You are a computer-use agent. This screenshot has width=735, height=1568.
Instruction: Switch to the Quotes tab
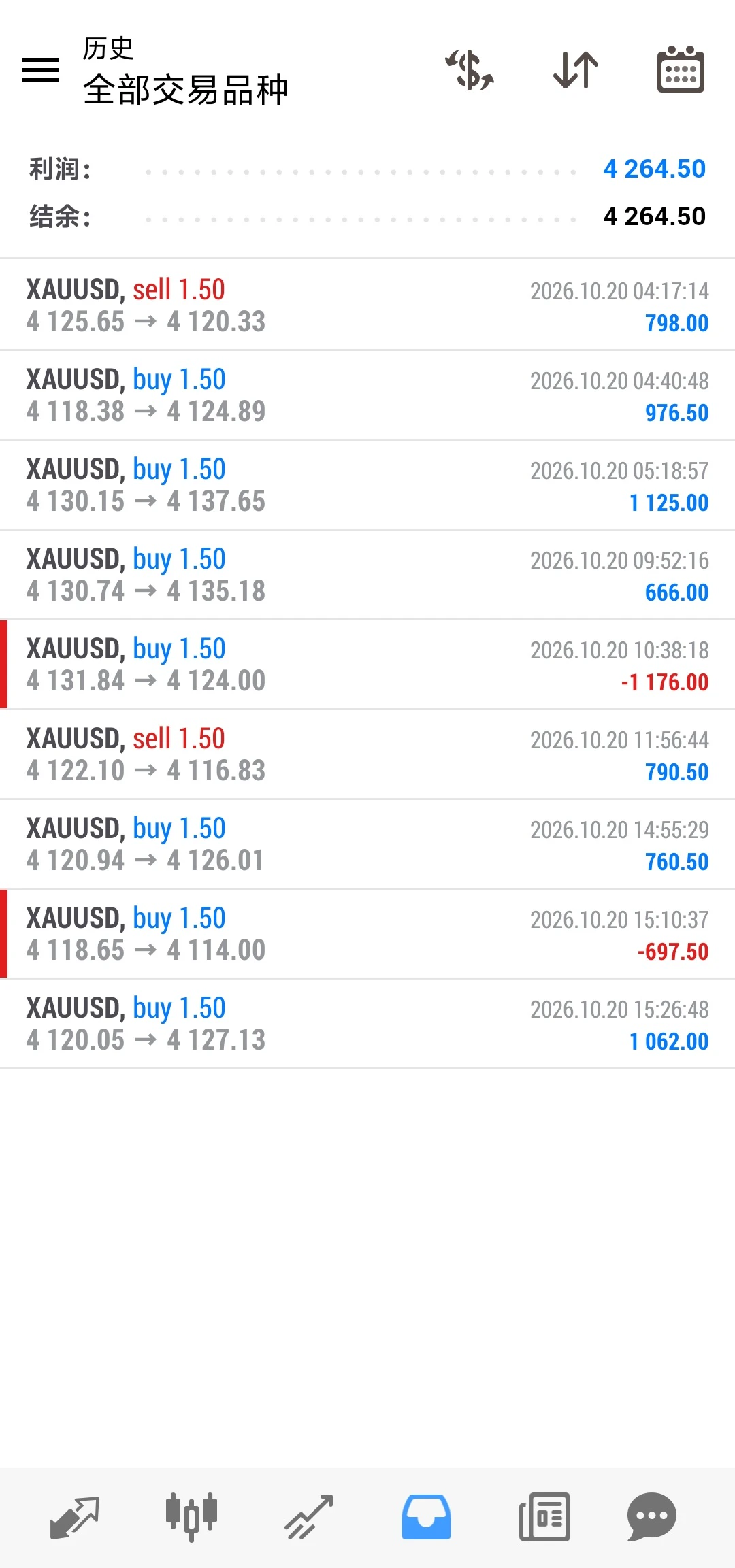[x=75, y=1517]
